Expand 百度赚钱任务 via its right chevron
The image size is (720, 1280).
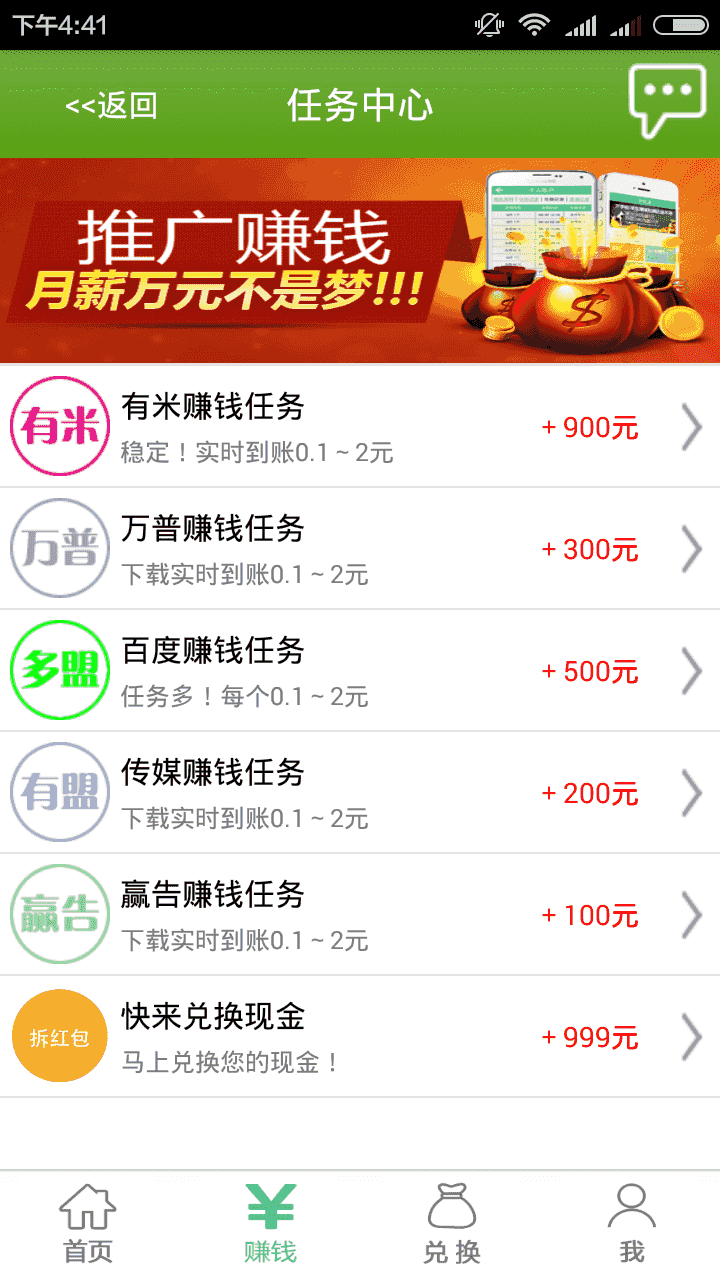692,670
